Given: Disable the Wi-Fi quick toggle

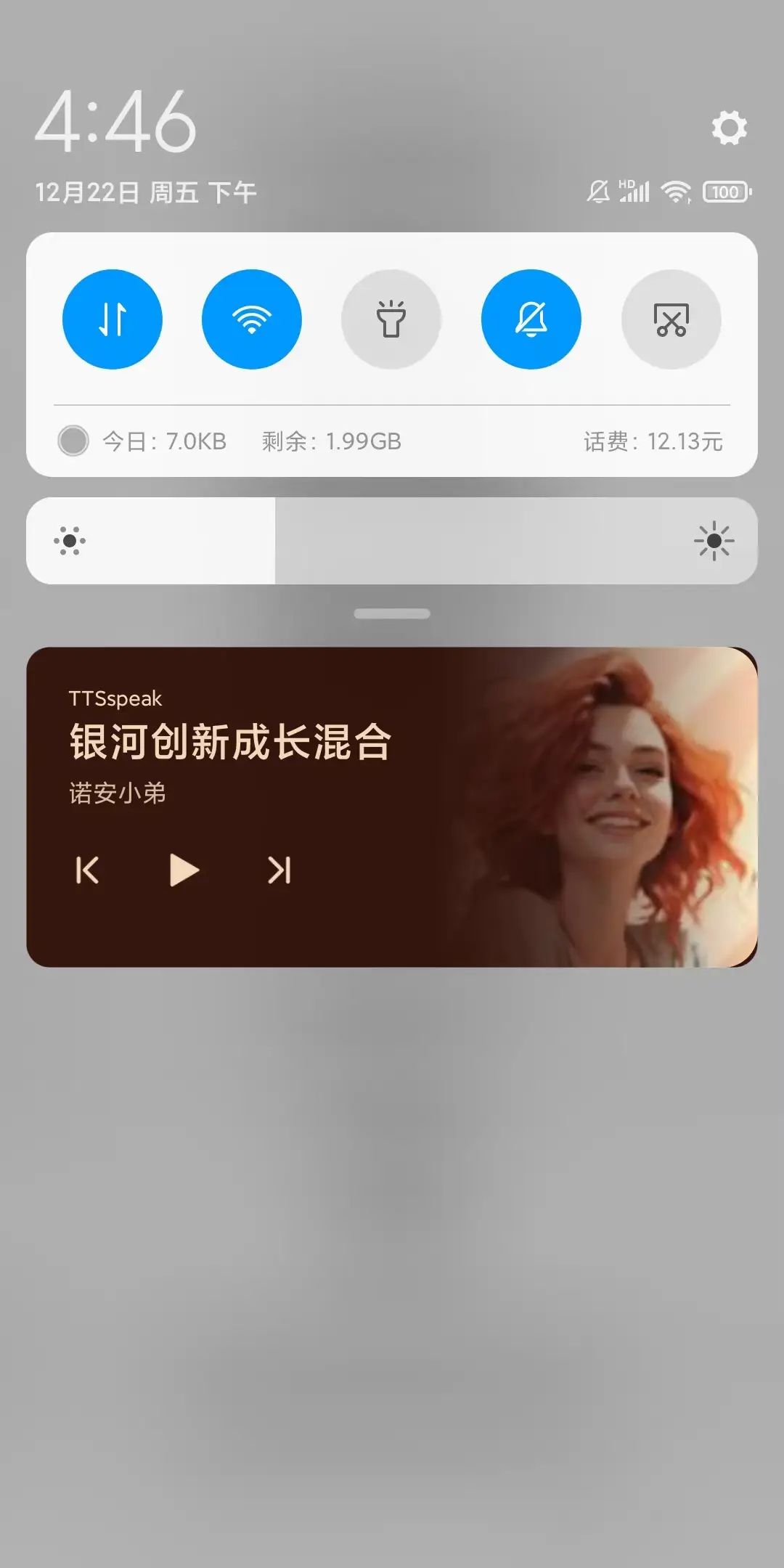Looking at the screenshot, I should pos(252,319).
